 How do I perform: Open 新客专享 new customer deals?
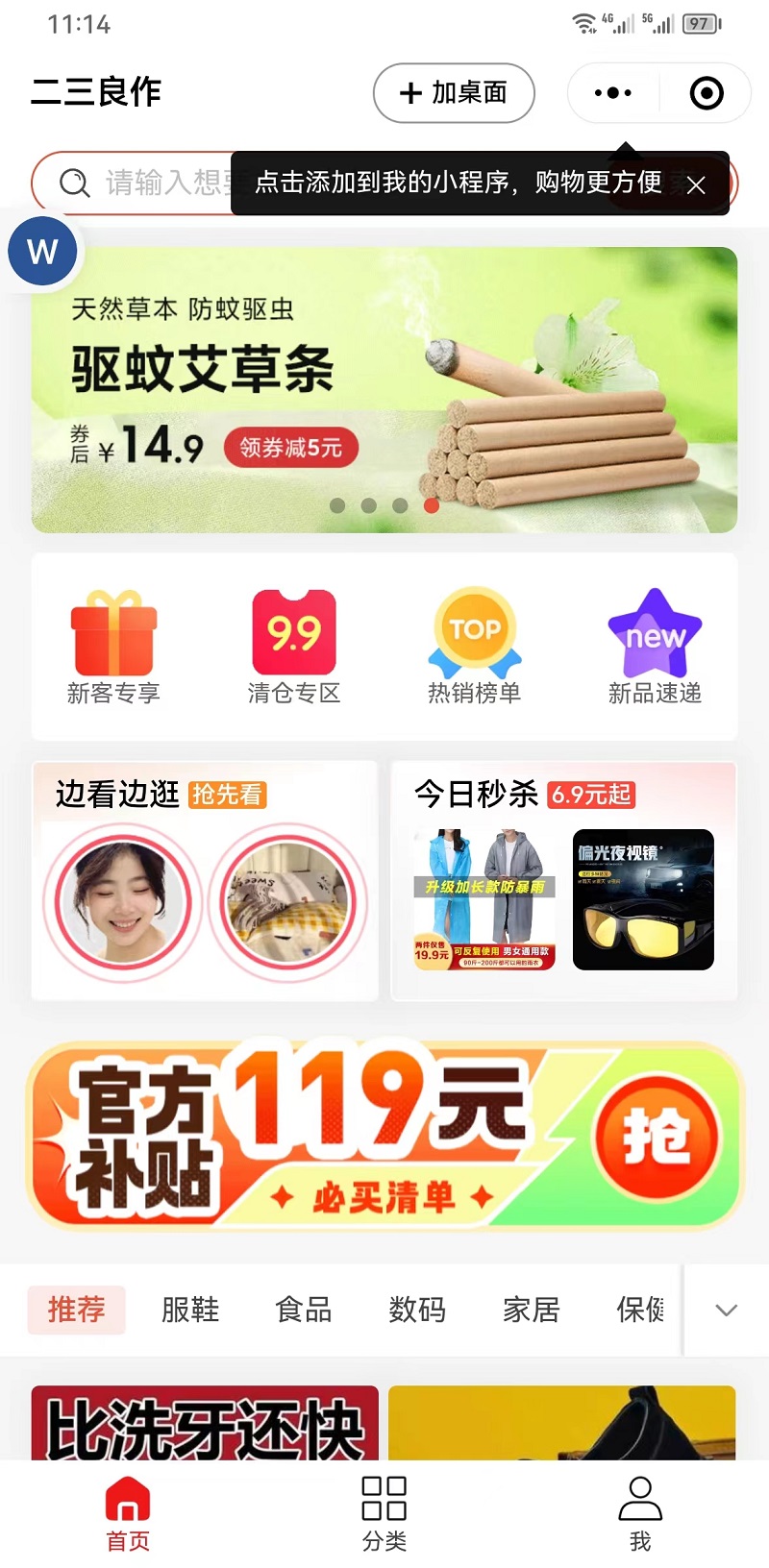pos(113,647)
